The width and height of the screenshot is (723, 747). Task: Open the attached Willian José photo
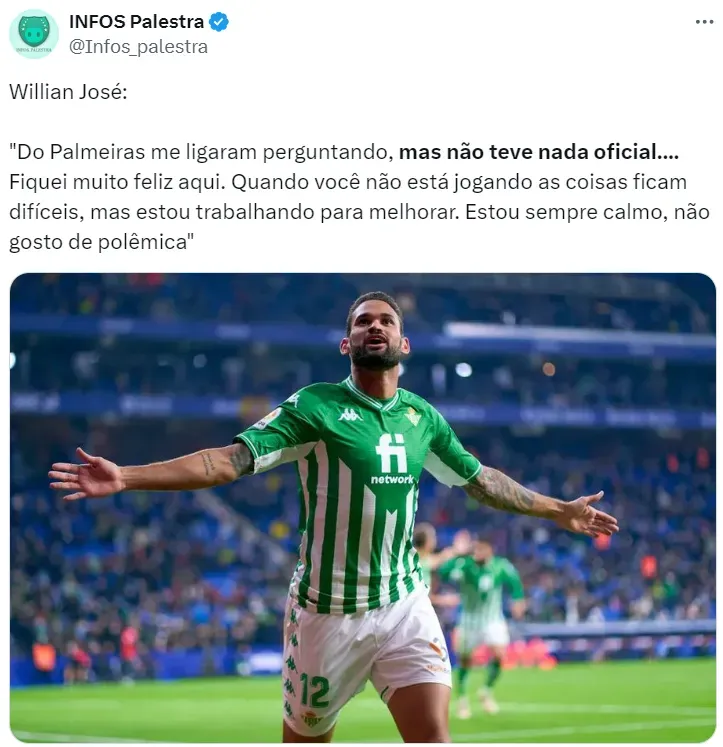click(362, 508)
